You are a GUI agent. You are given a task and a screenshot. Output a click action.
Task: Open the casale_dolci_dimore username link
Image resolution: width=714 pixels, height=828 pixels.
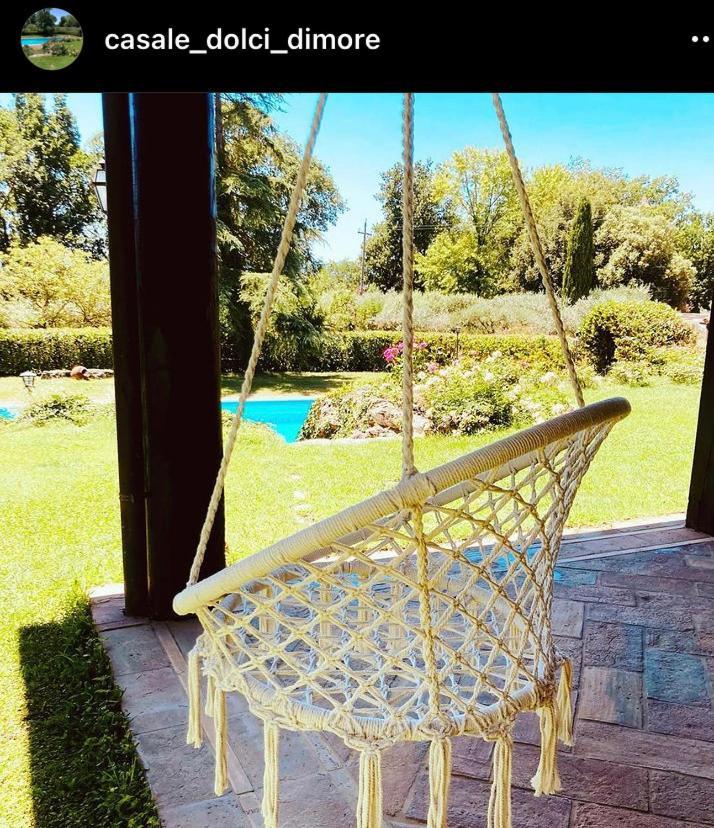point(242,40)
